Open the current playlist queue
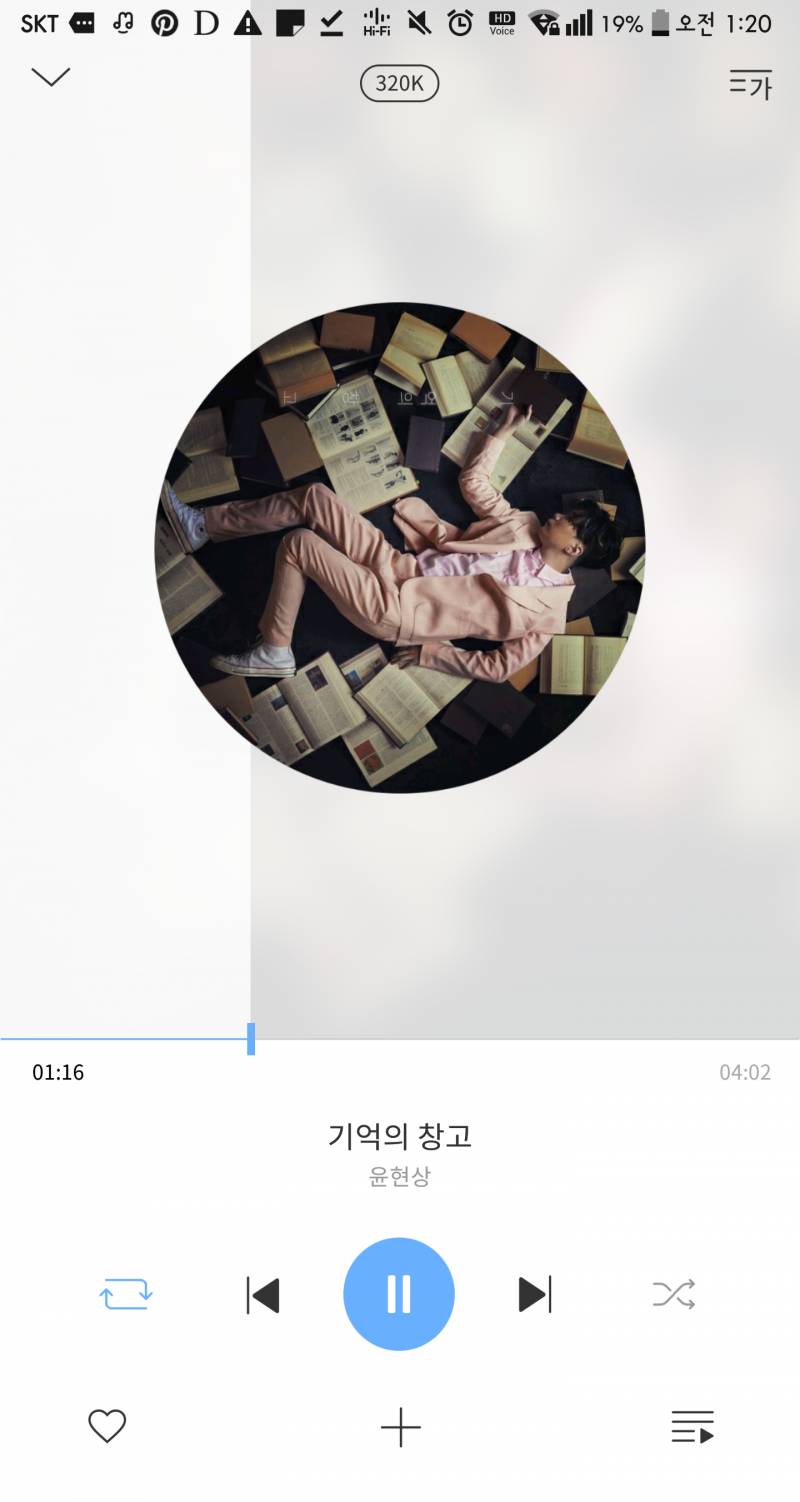The width and height of the screenshot is (800, 1502). (691, 1427)
